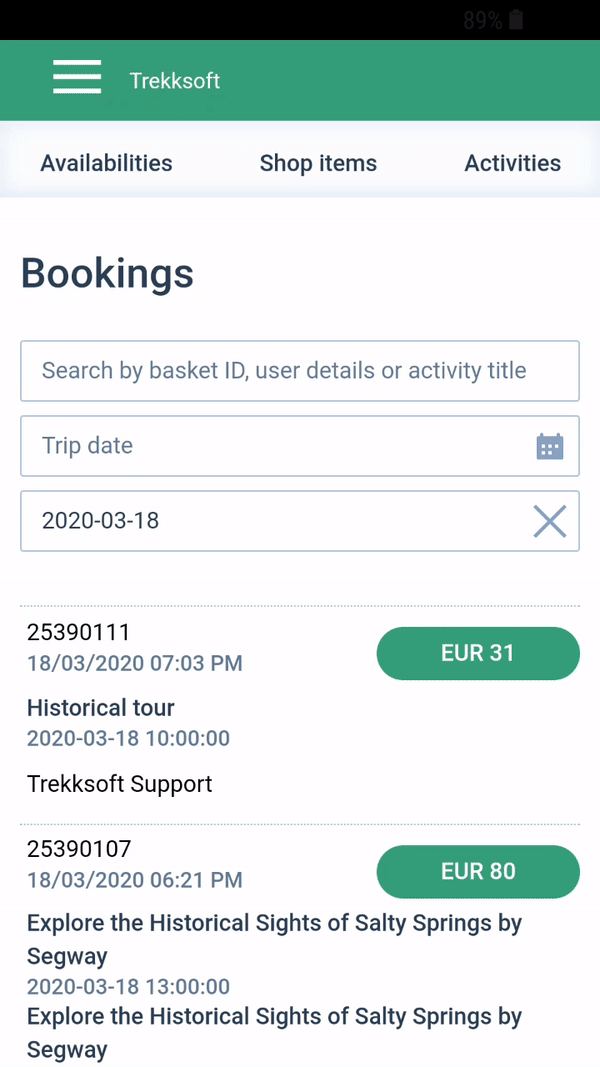
Task: Clear the 2020-03-18 date filter
Action: pyautogui.click(x=550, y=522)
